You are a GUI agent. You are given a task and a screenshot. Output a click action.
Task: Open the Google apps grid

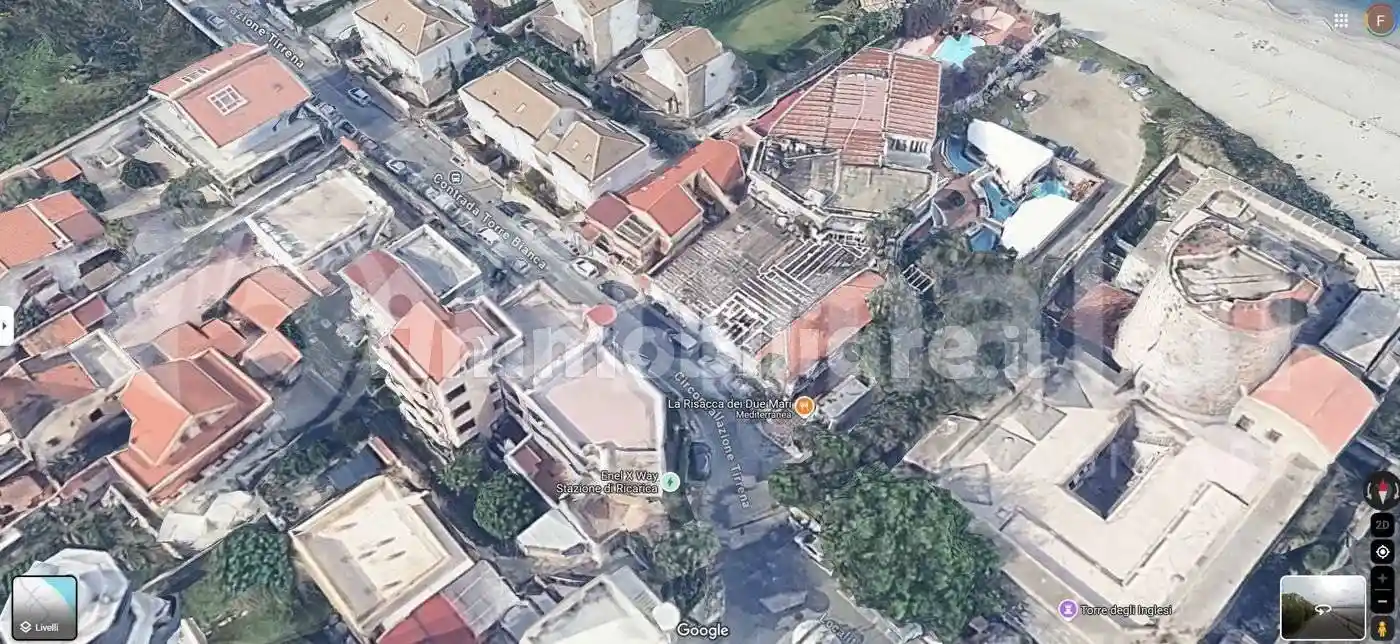(x=1340, y=20)
